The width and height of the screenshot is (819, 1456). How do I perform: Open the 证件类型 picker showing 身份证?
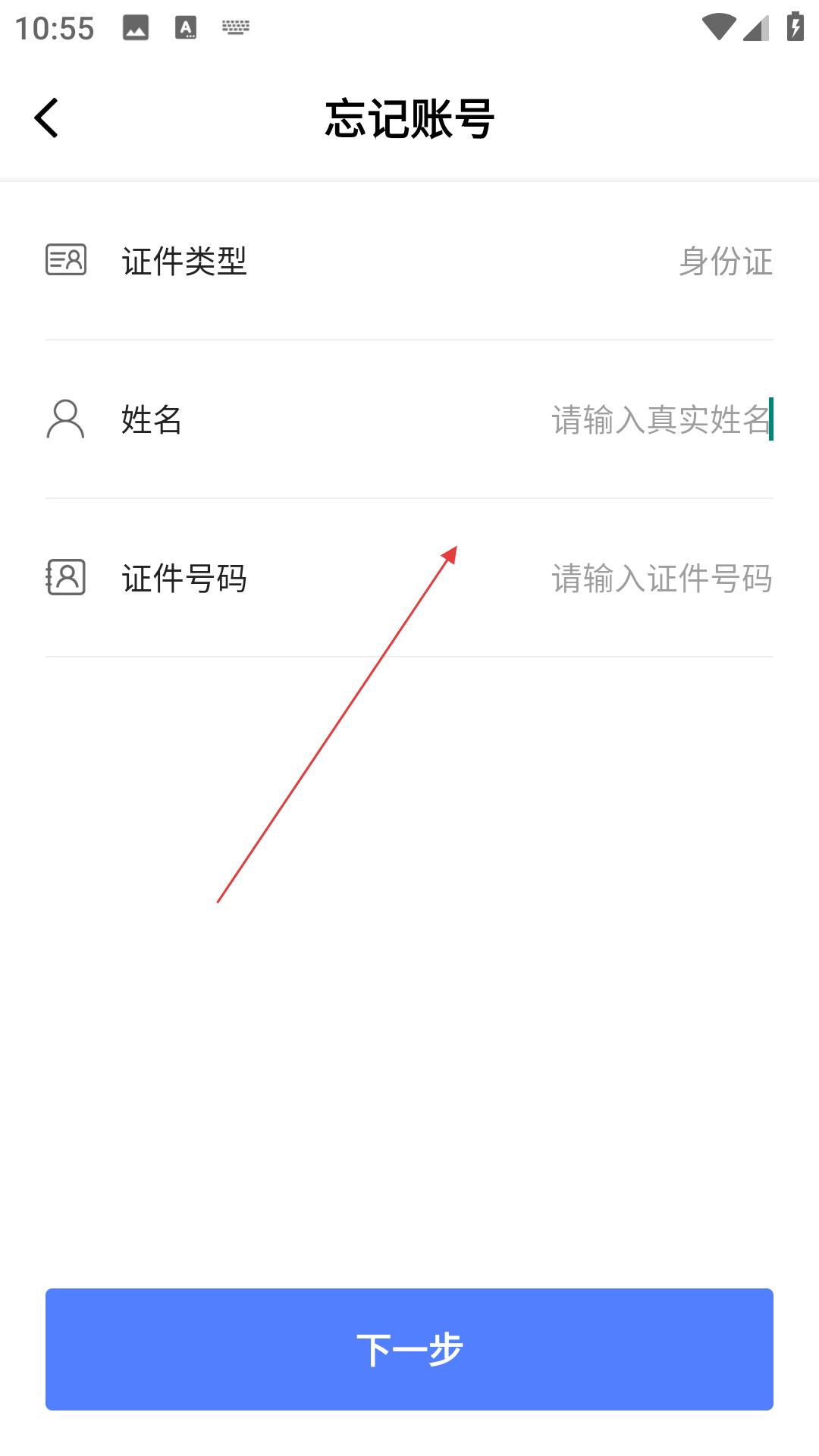724,262
